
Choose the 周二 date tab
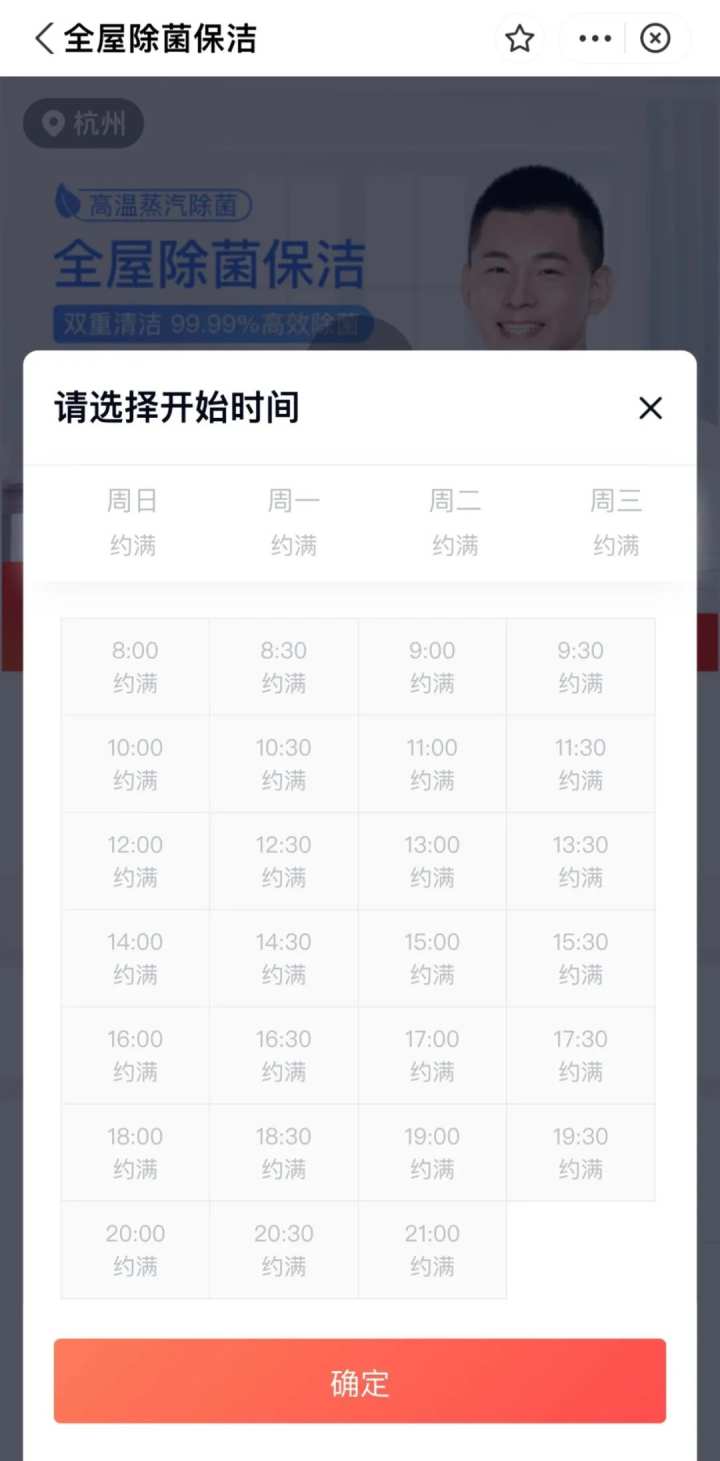(x=455, y=522)
